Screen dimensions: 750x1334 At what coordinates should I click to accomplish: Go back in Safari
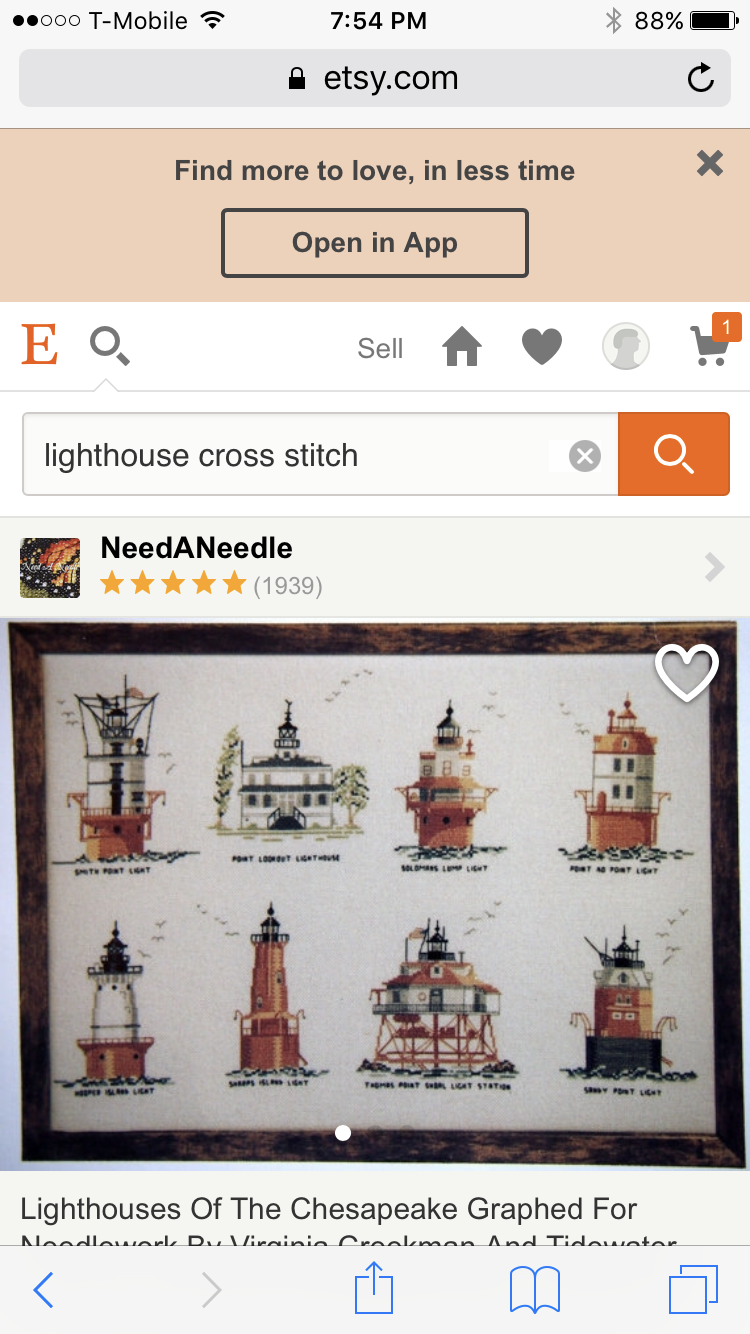click(43, 1290)
